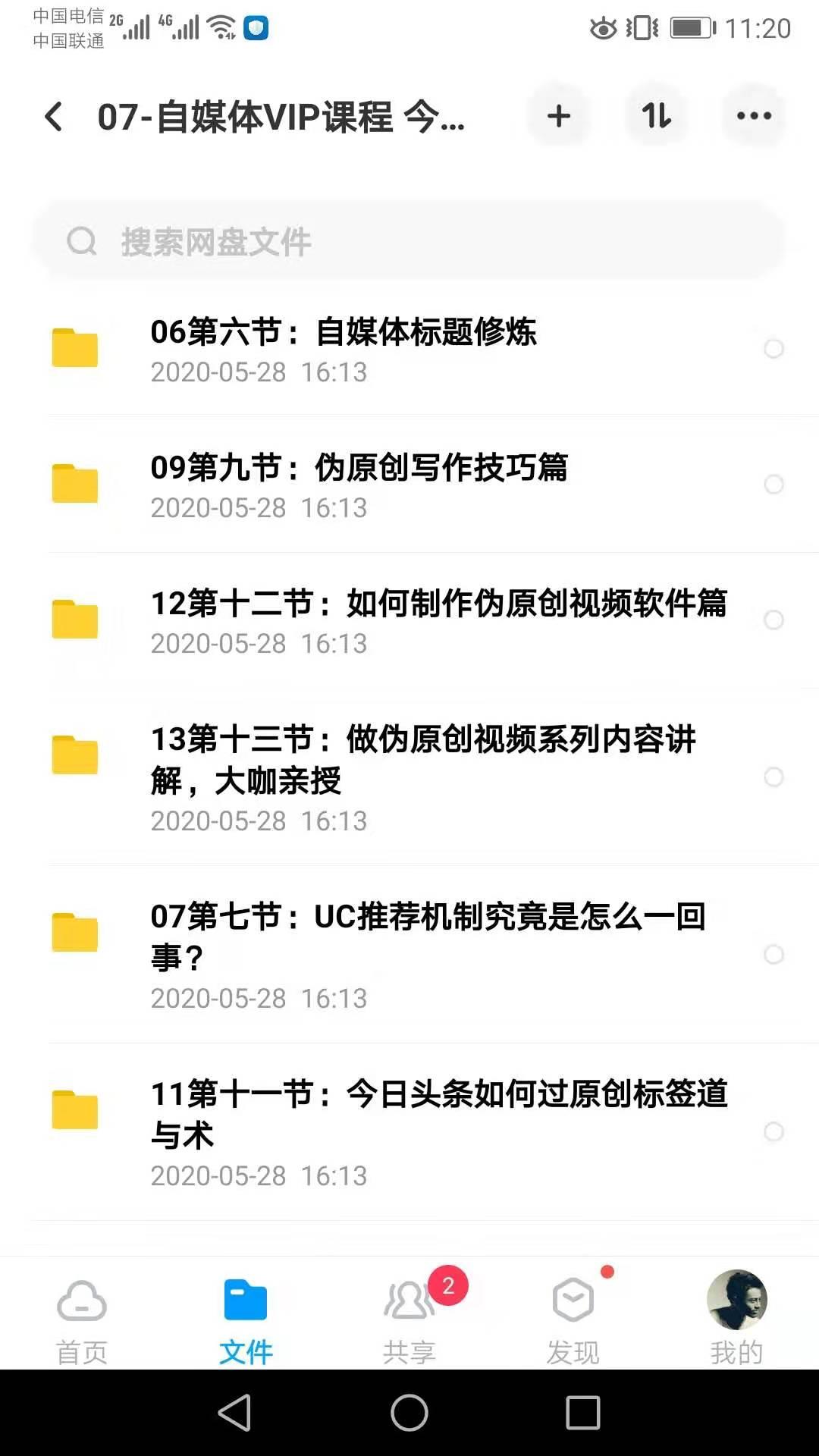This screenshot has height=1456, width=819.
Task: Tap the plus icon to add files
Action: pos(559,116)
